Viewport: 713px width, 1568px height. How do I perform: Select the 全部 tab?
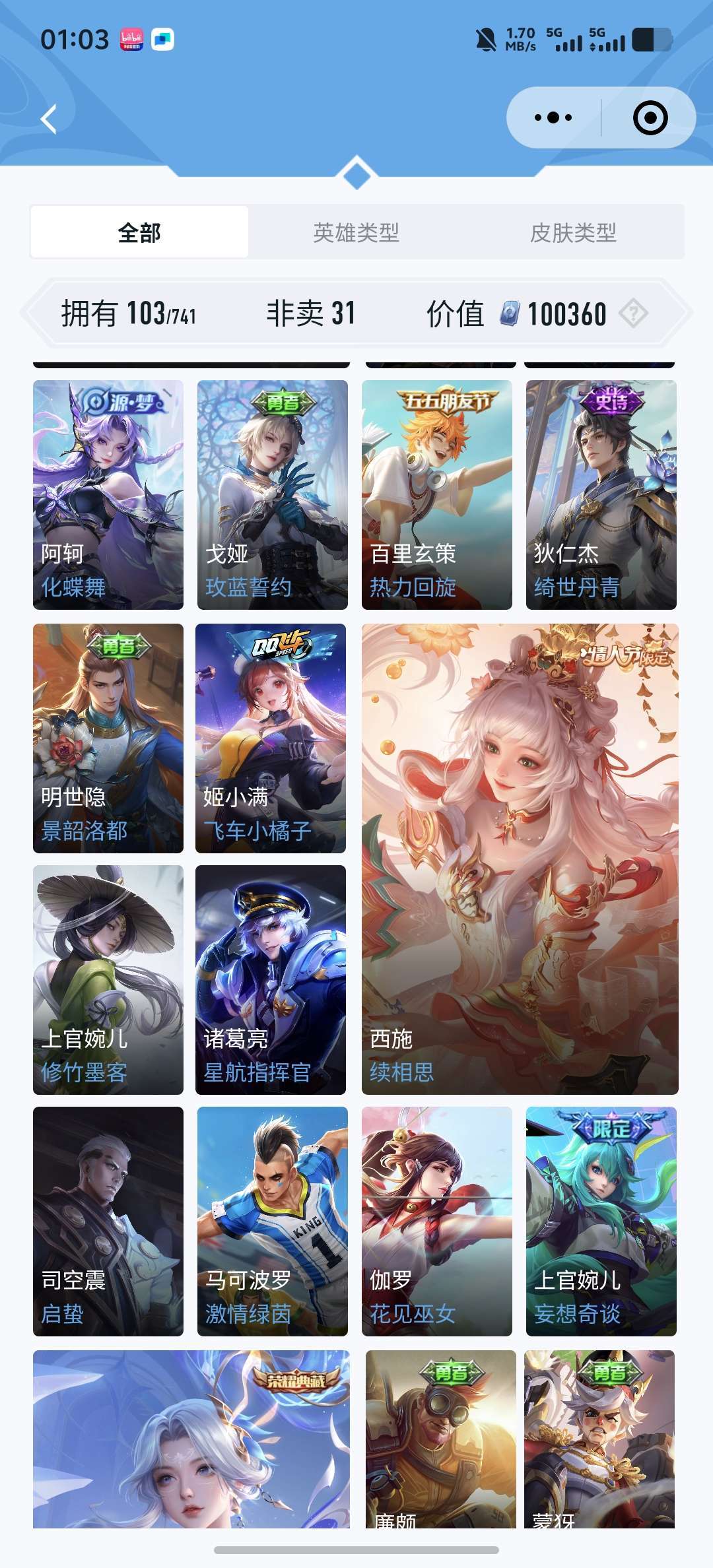[x=139, y=232]
